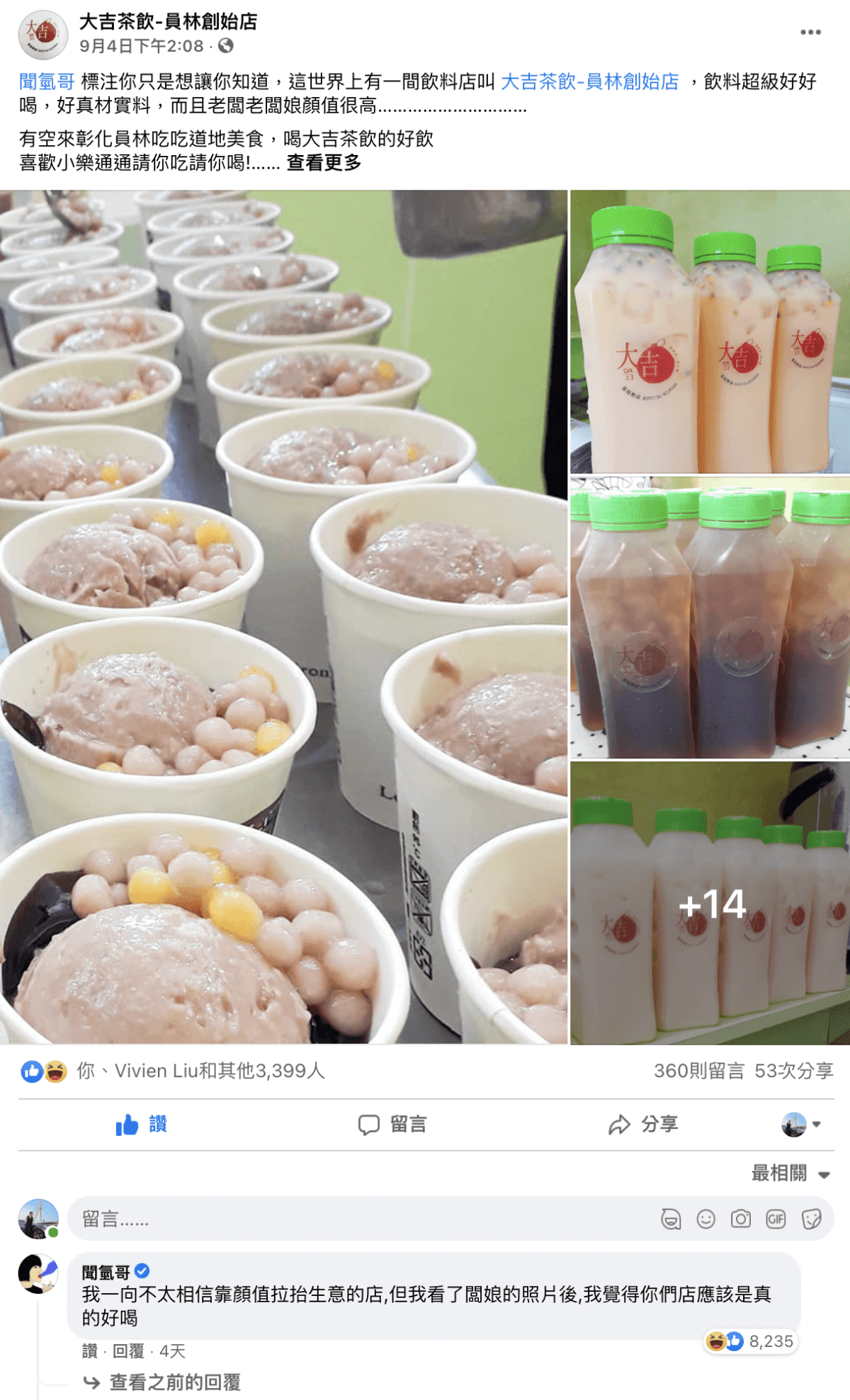Screen dimensions: 850x1400
Task: Expand the post text with 查看更多
Action: [324, 163]
